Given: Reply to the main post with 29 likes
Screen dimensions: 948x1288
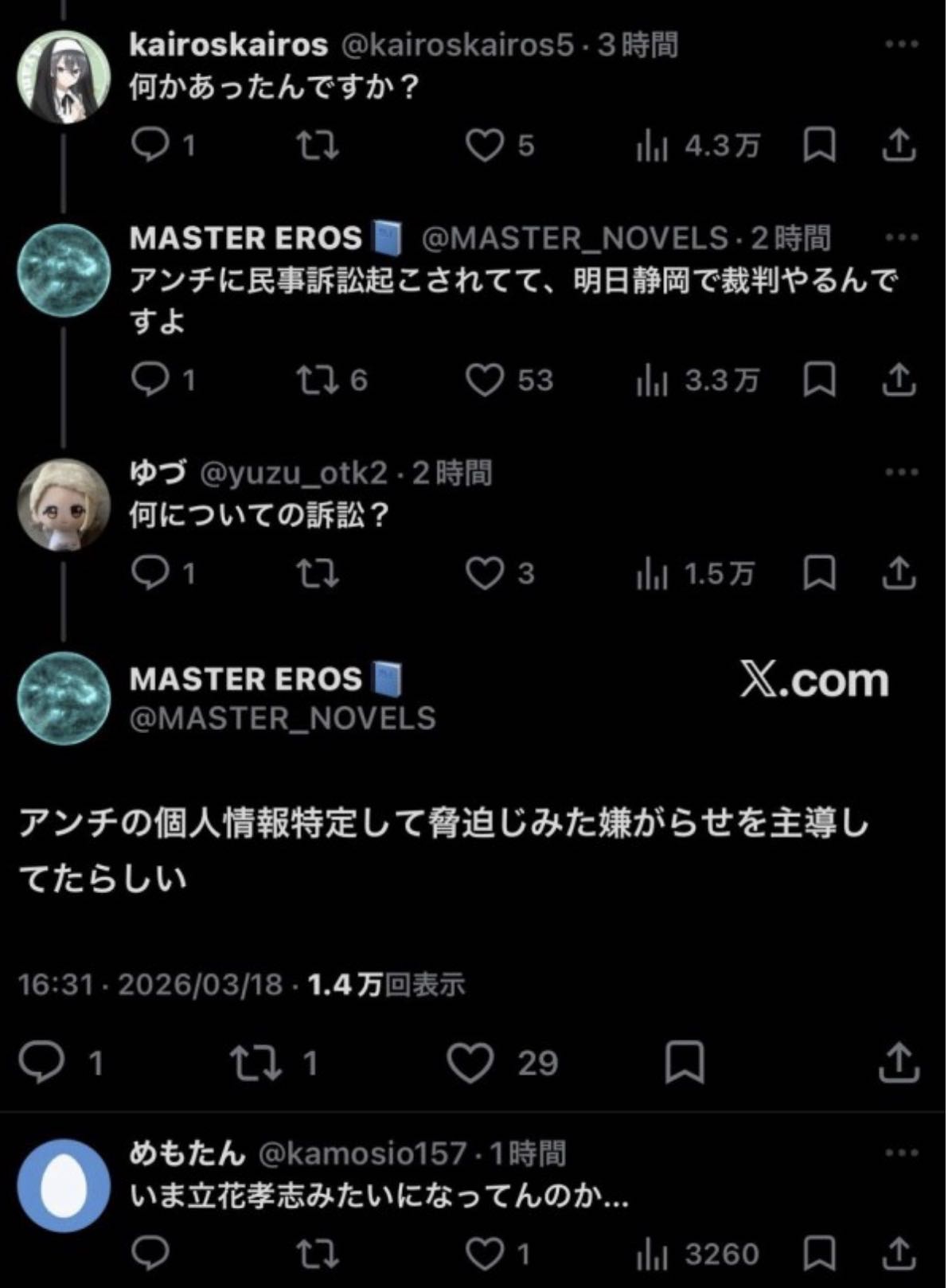Looking at the screenshot, I should 41,1063.
